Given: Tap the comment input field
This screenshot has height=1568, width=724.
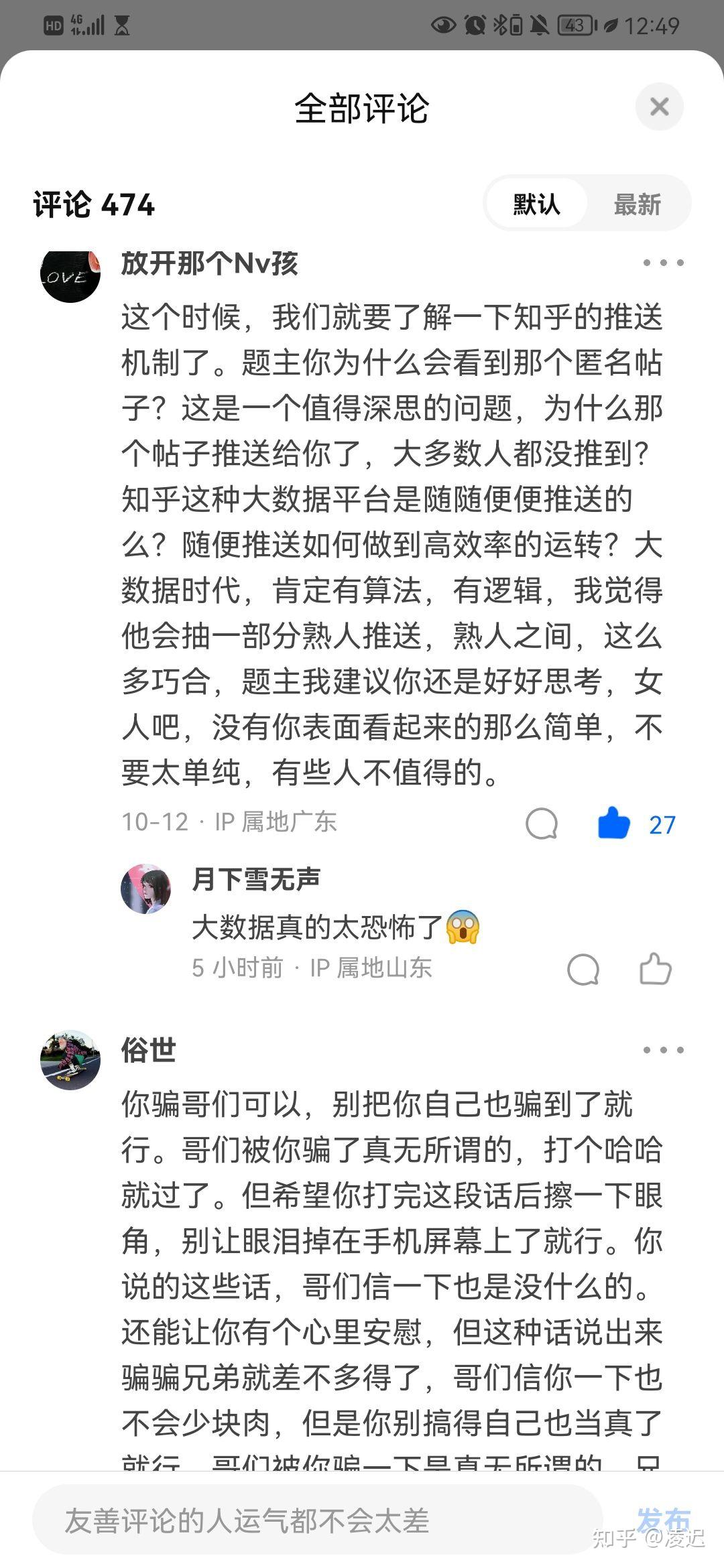Looking at the screenshot, I should click(x=315, y=1521).
